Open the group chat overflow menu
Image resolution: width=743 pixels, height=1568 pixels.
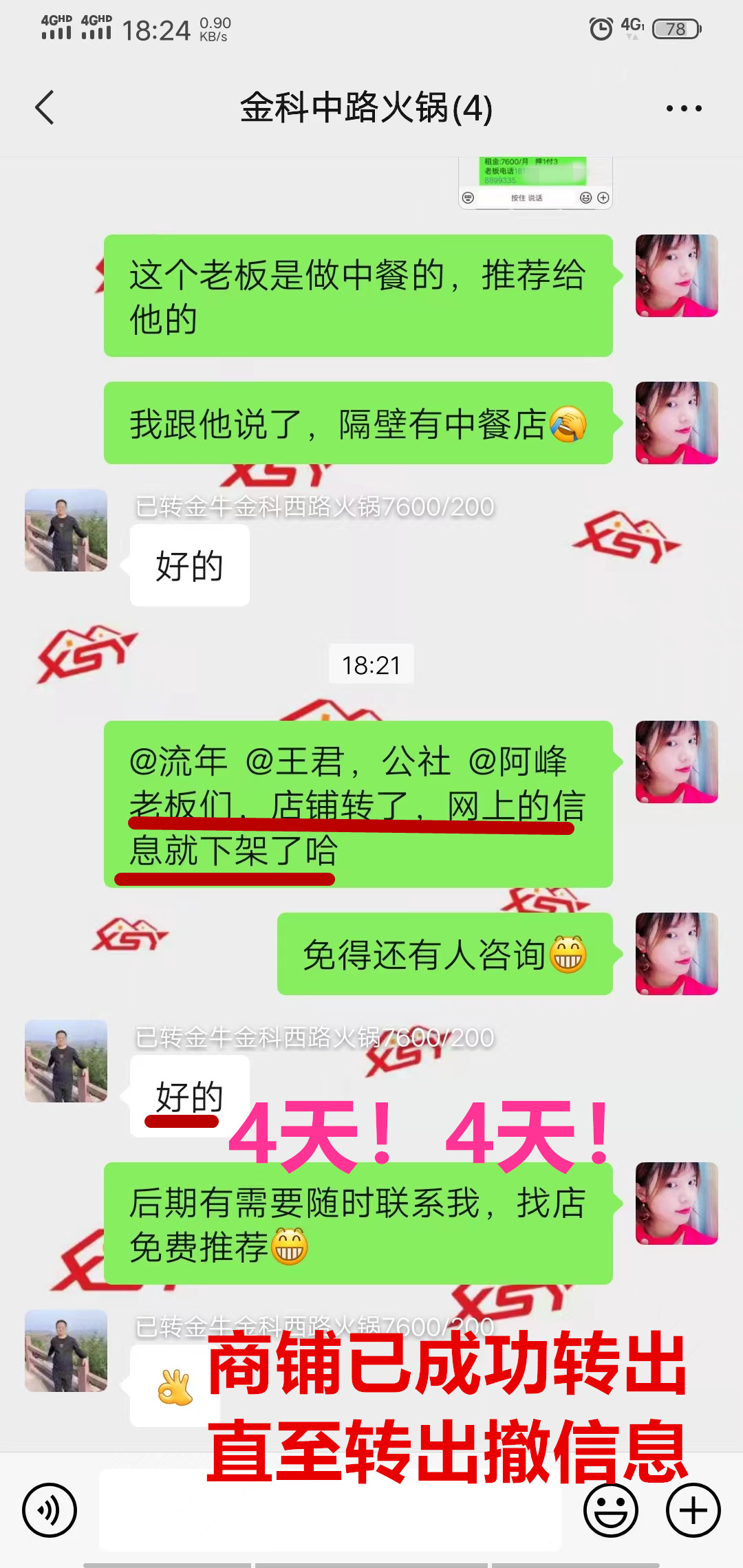[x=684, y=108]
